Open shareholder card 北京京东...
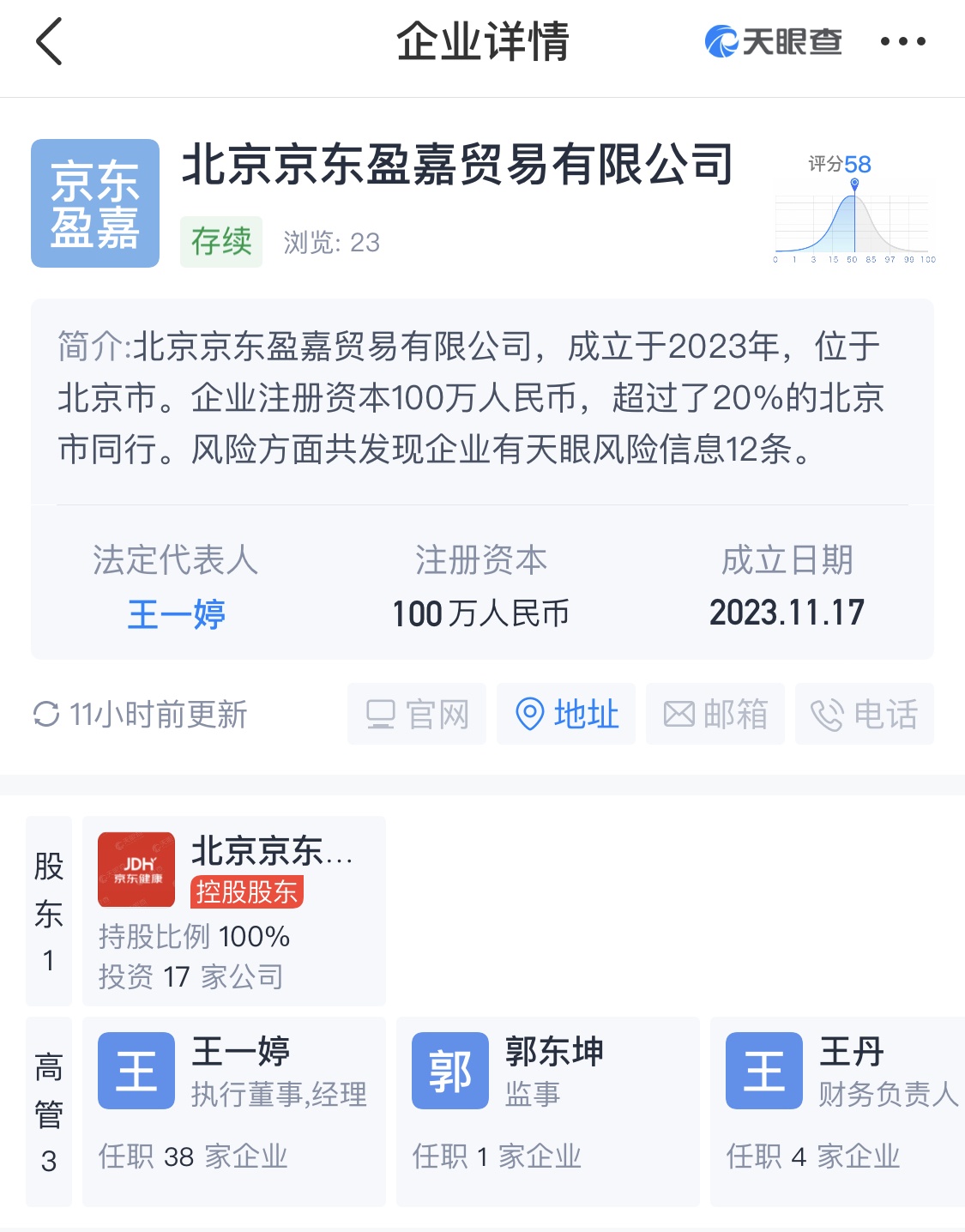Image resolution: width=965 pixels, height=1232 pixels. point(233,910)
